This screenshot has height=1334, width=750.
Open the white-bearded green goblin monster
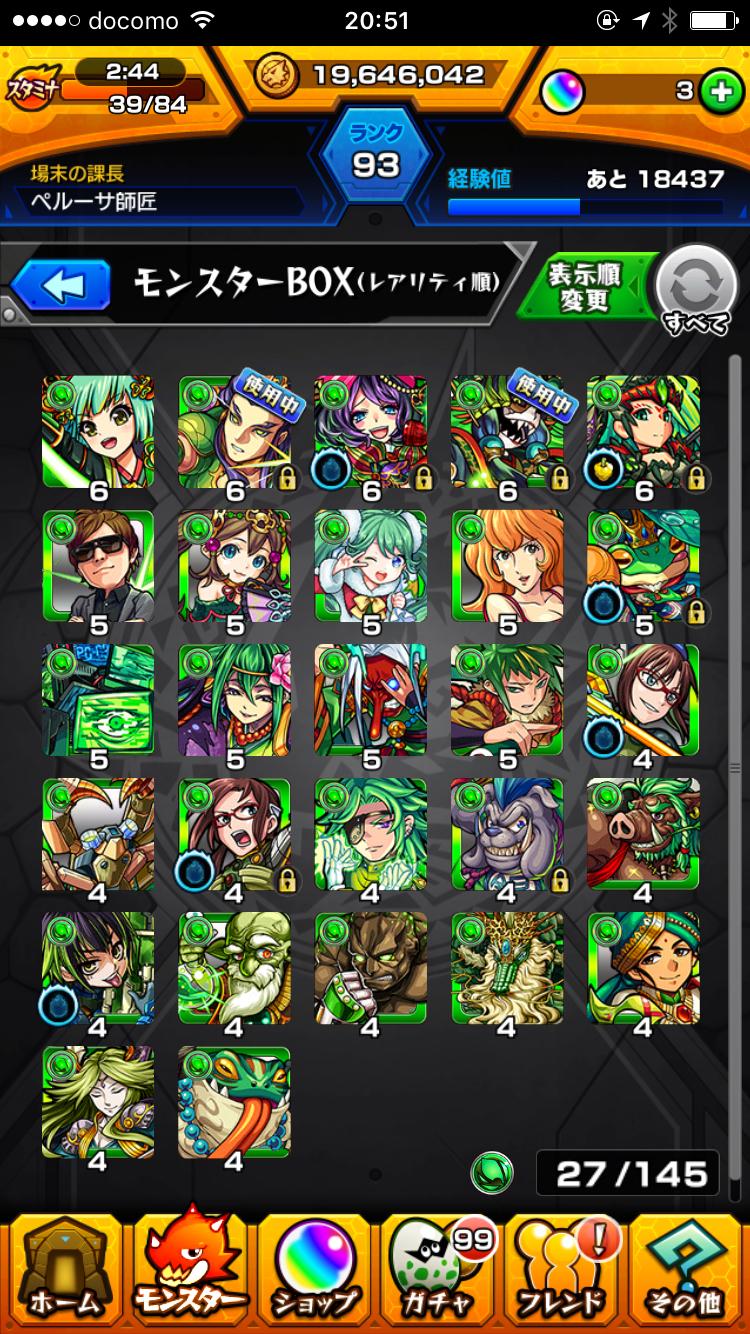point(234,967)
